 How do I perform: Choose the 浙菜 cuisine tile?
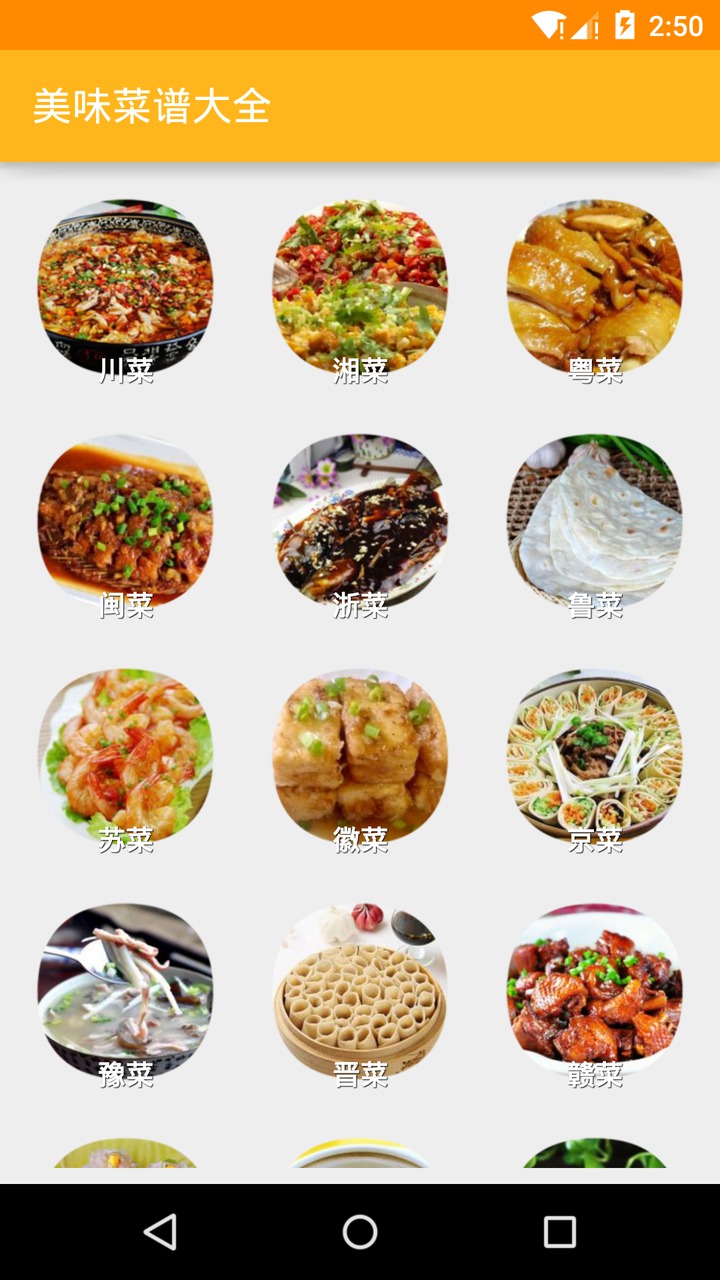click(360, 522)
